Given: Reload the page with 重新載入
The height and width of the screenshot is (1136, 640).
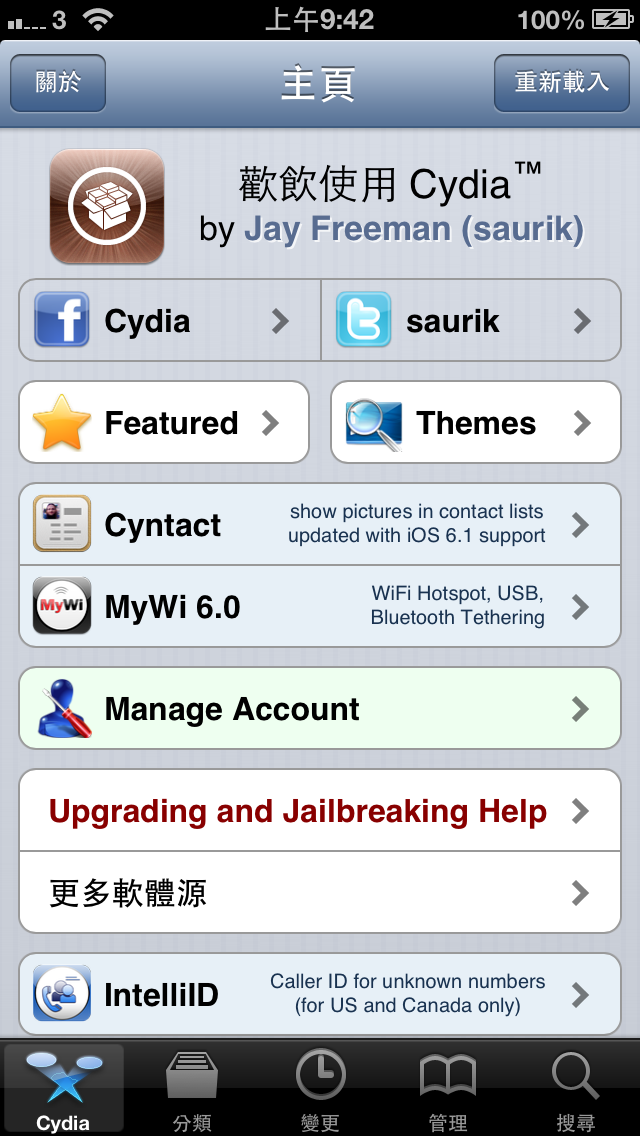Looking at the screenshot, I should point(561,83).
